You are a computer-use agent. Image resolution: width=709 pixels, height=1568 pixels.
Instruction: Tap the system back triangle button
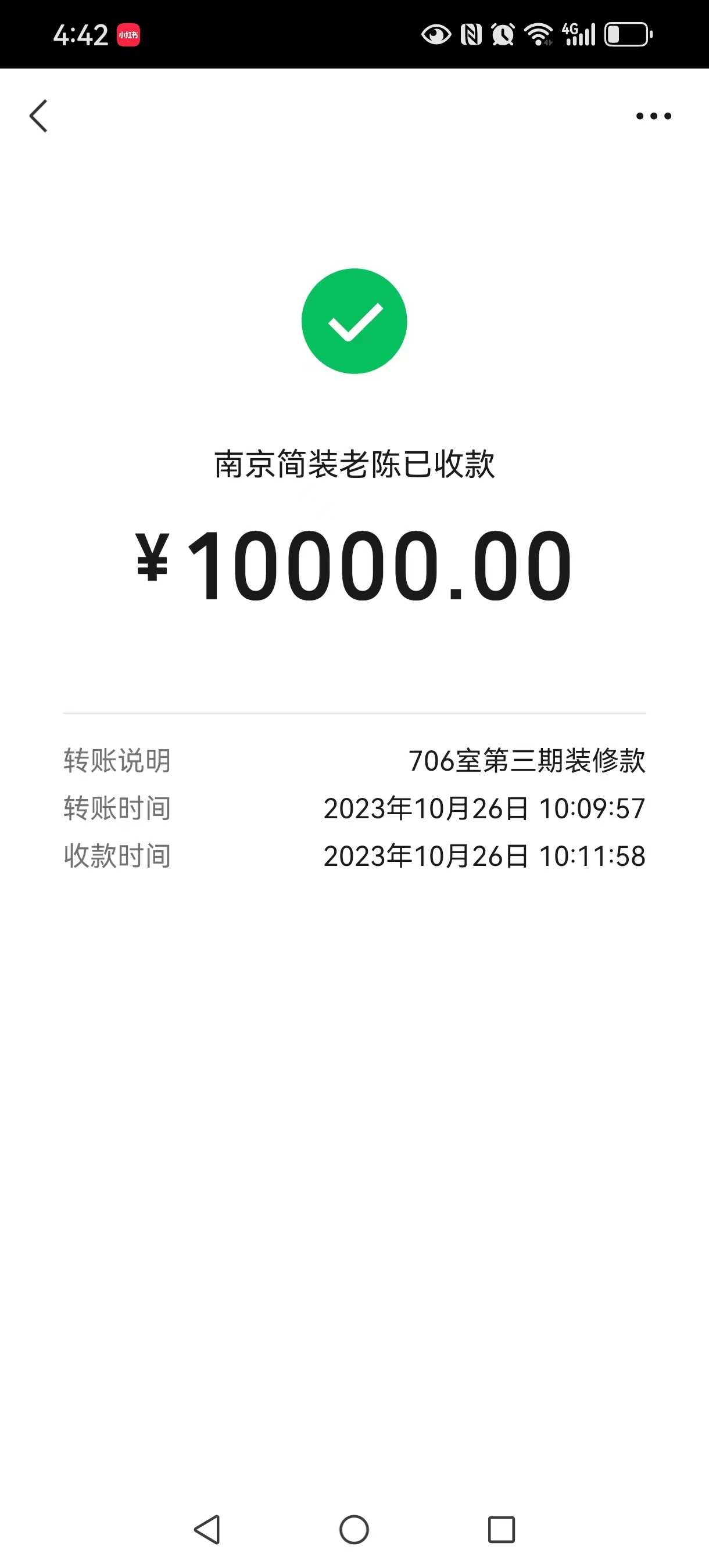coord(207,1529)
